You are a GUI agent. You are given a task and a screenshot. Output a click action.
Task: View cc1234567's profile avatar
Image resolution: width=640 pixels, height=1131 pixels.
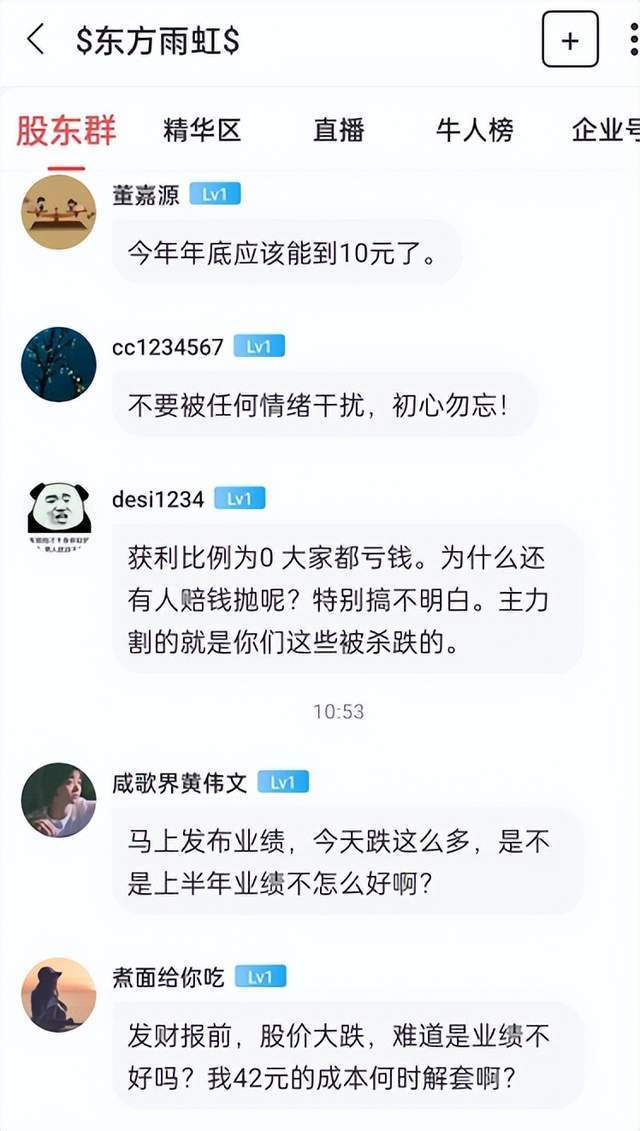coord(58,364)
